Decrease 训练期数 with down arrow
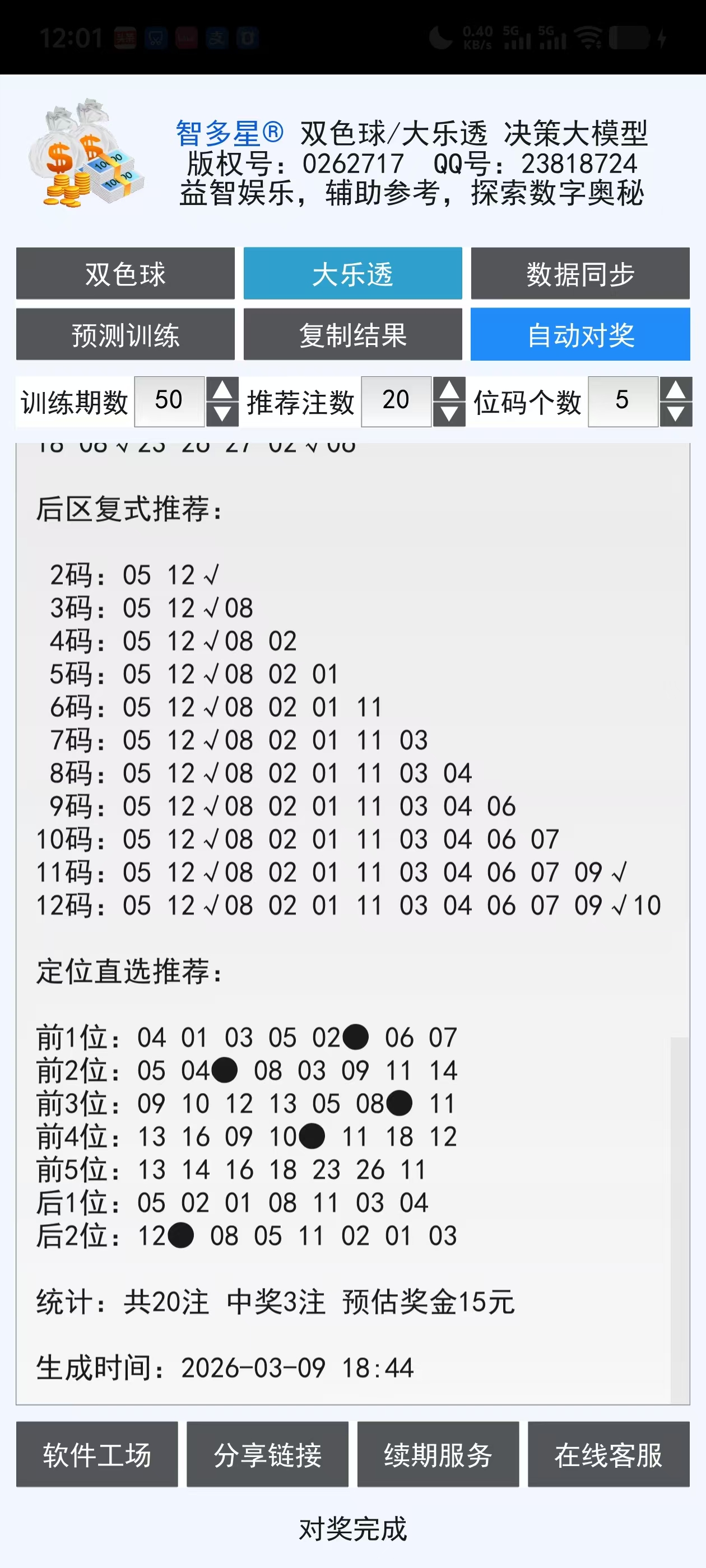The height and width of the screenshot is (1568, 706). (222, 414)
